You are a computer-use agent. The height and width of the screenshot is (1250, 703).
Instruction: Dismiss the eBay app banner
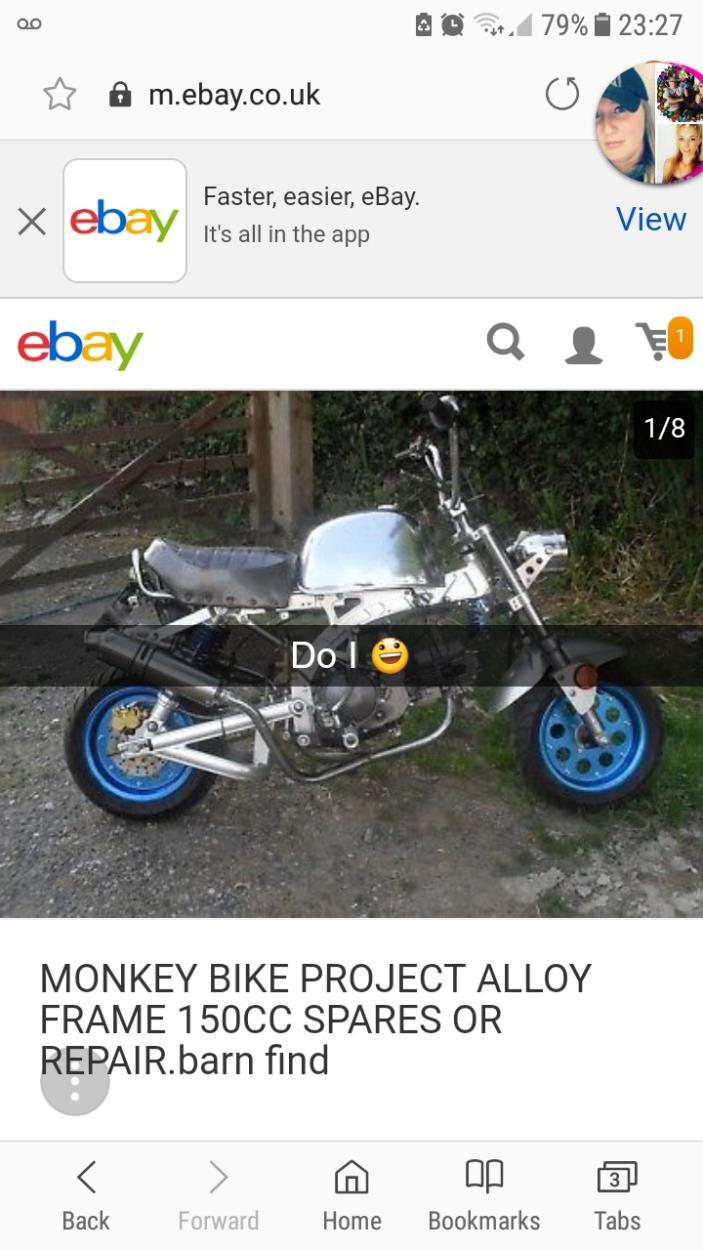click(x=32, y=222)
